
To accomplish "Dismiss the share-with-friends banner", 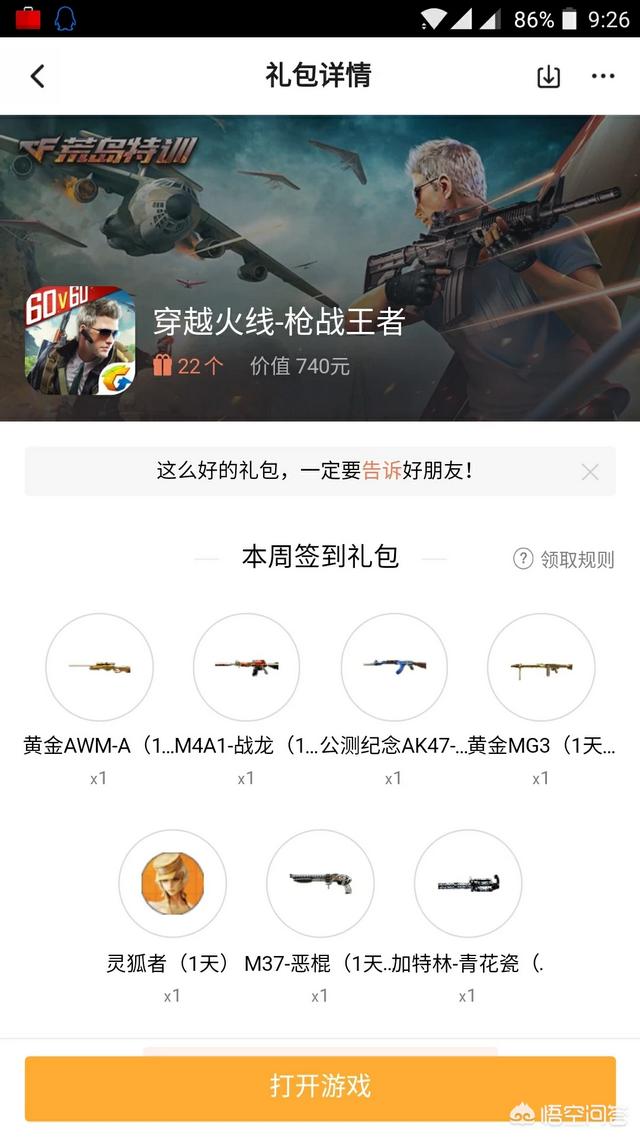I will click(x=590, y=472).
